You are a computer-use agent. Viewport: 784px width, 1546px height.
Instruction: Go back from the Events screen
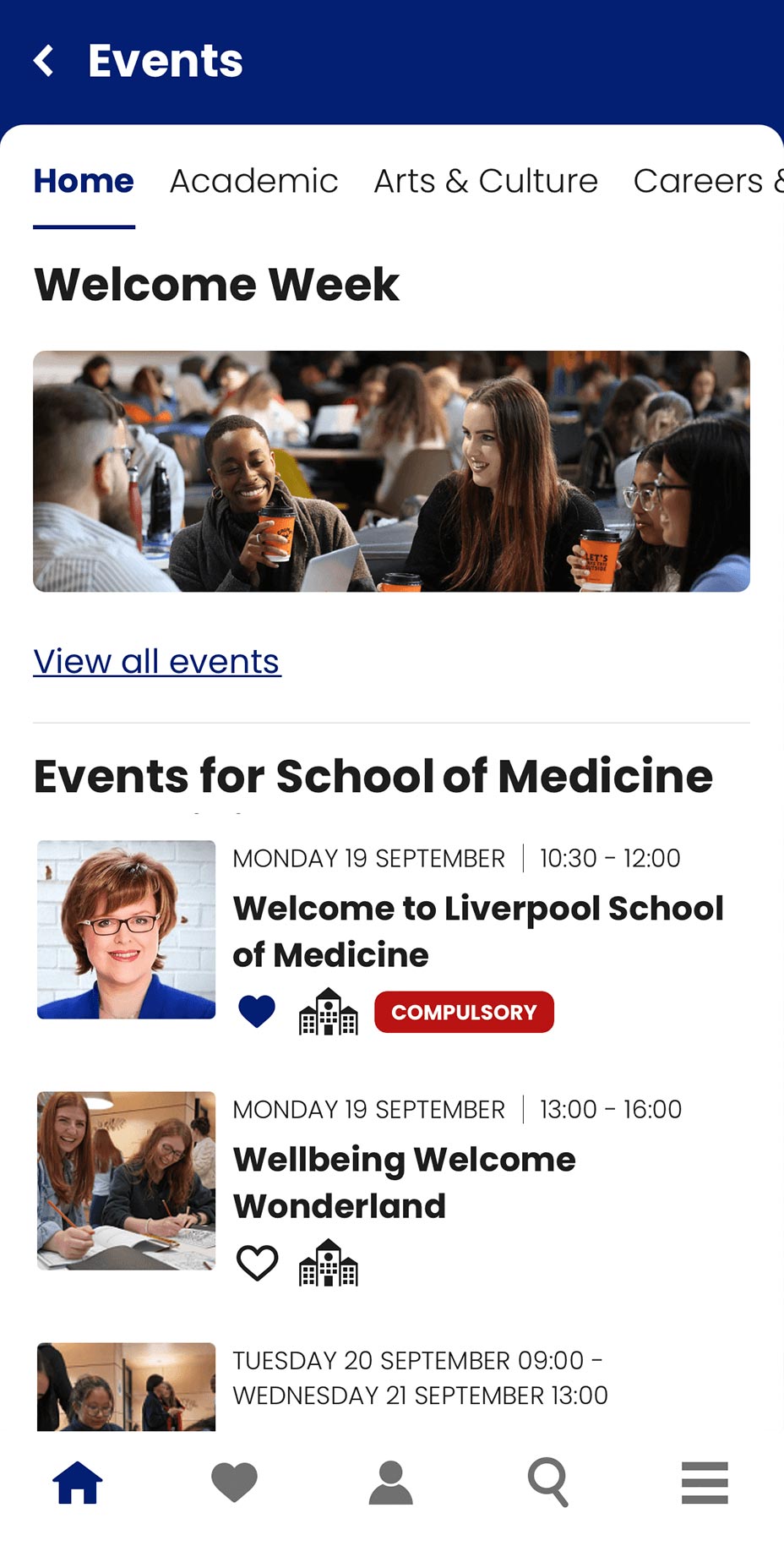[x=44, y=61]
